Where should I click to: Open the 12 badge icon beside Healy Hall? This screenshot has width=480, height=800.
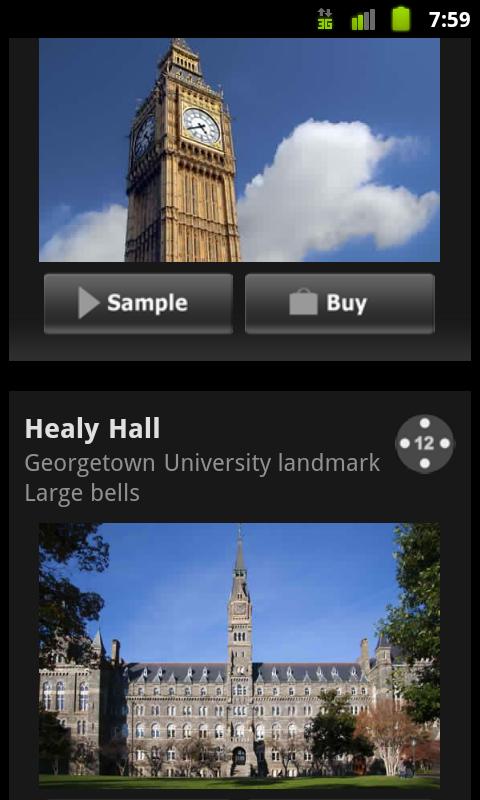tap(425, 444)
